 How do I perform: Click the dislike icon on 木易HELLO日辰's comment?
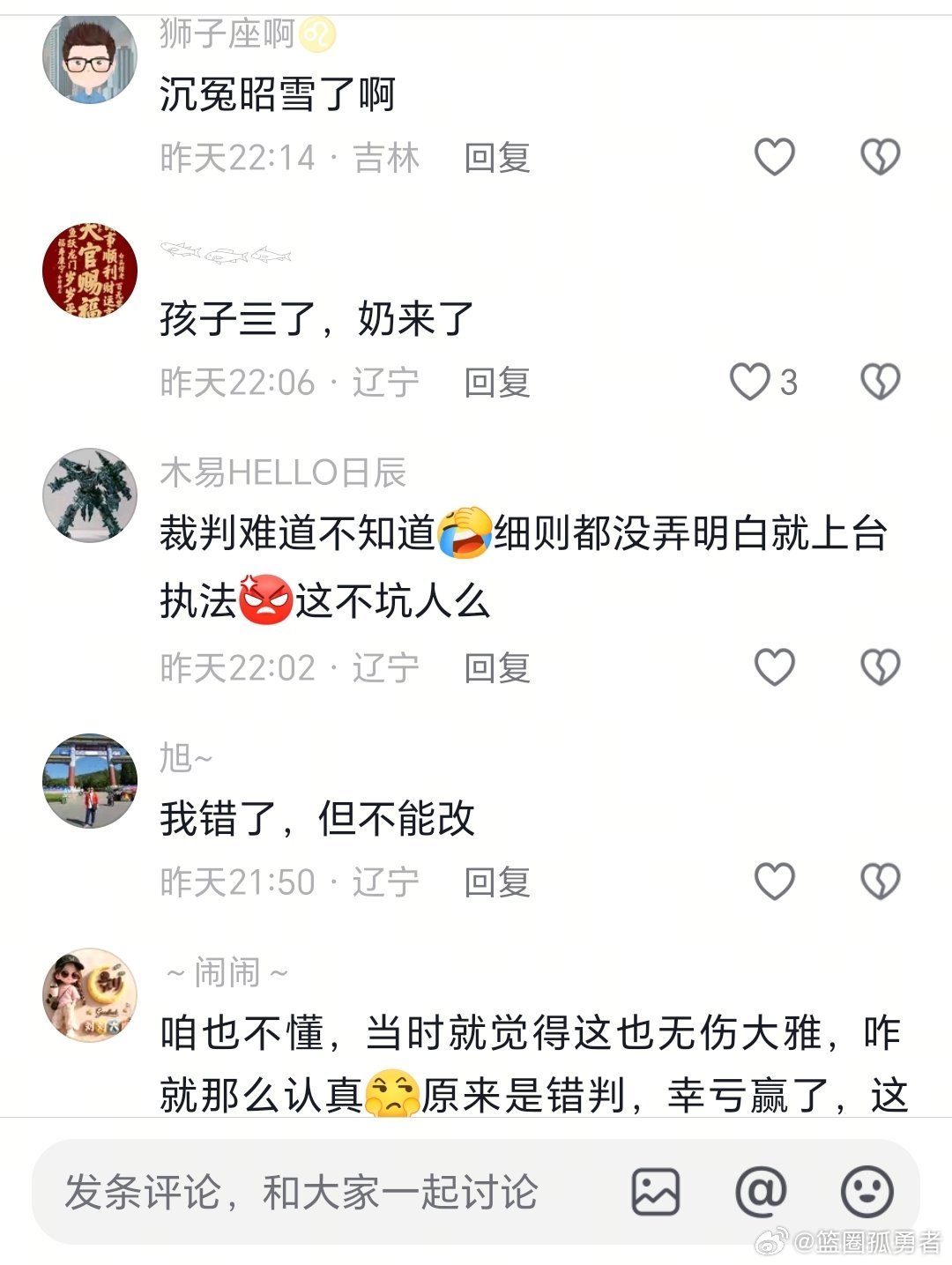click(x=879, y=668)
